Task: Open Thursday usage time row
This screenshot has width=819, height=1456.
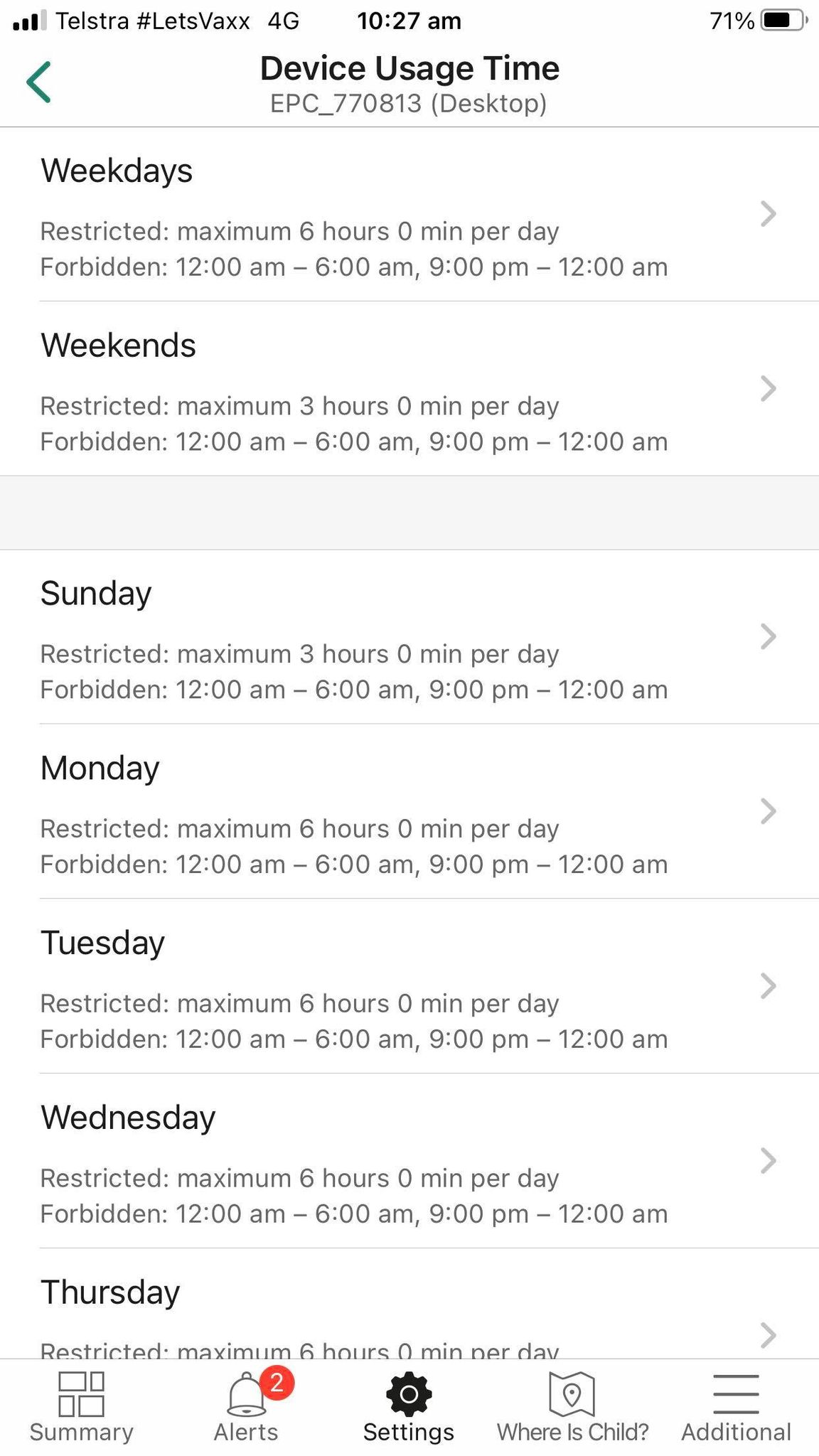Action: [x=409, y=1315]
